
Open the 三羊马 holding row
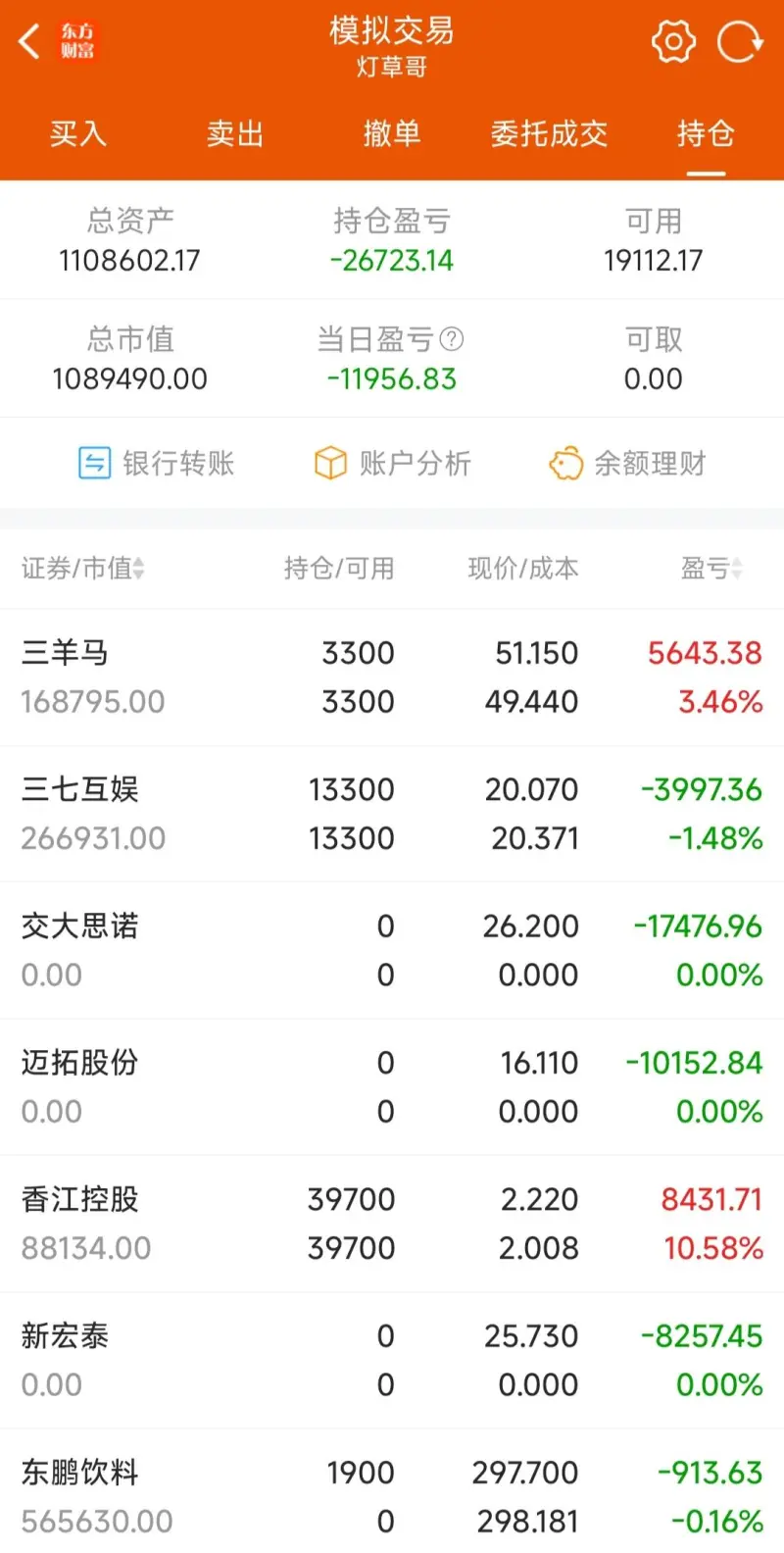(x=392, y=676)
